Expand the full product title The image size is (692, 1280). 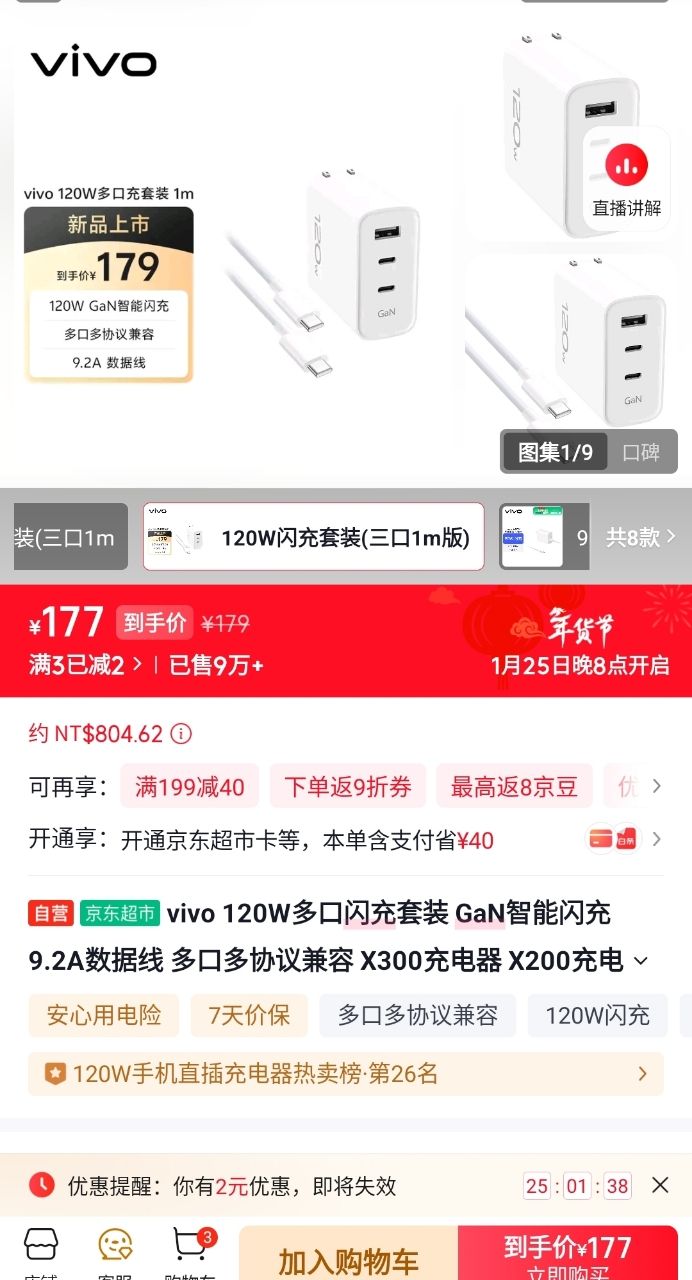coord(641,961)
